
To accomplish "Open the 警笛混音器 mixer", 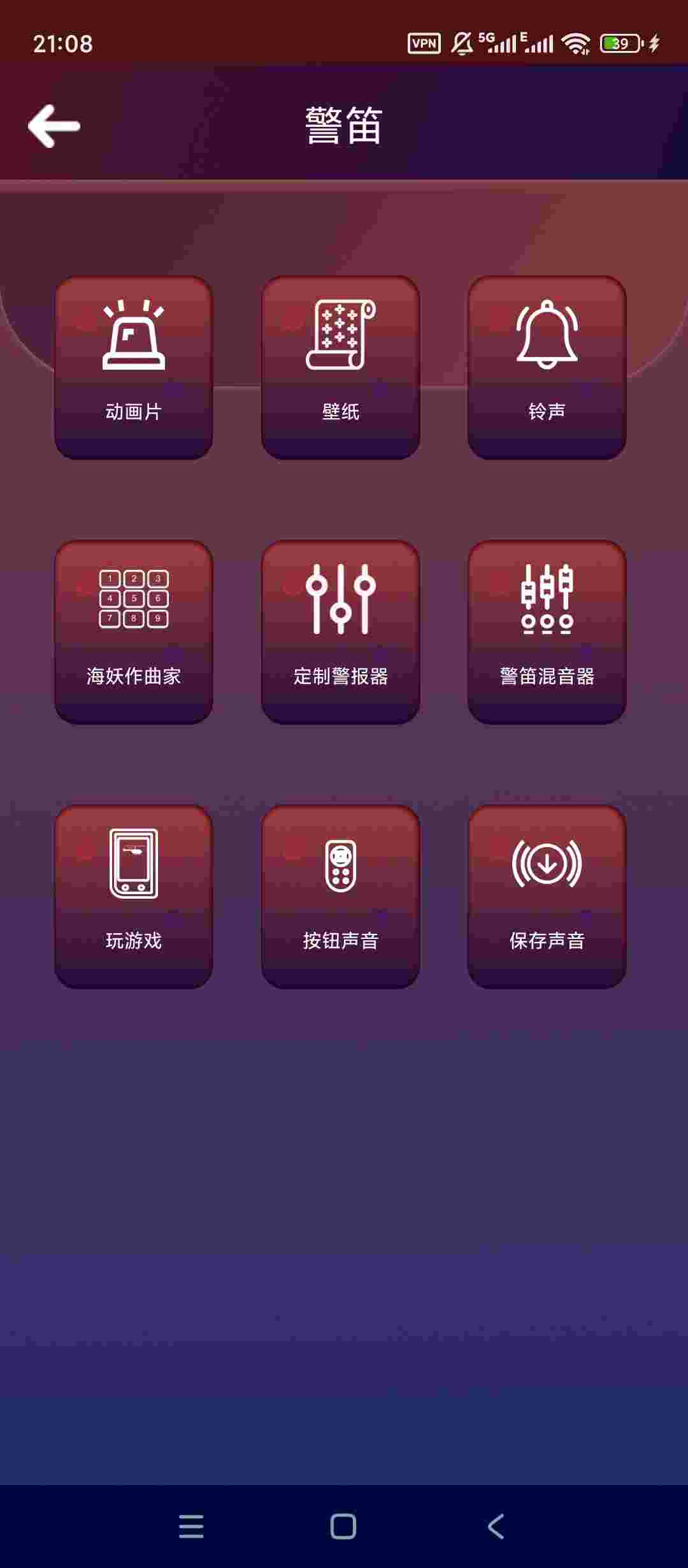I will (547, 632).
